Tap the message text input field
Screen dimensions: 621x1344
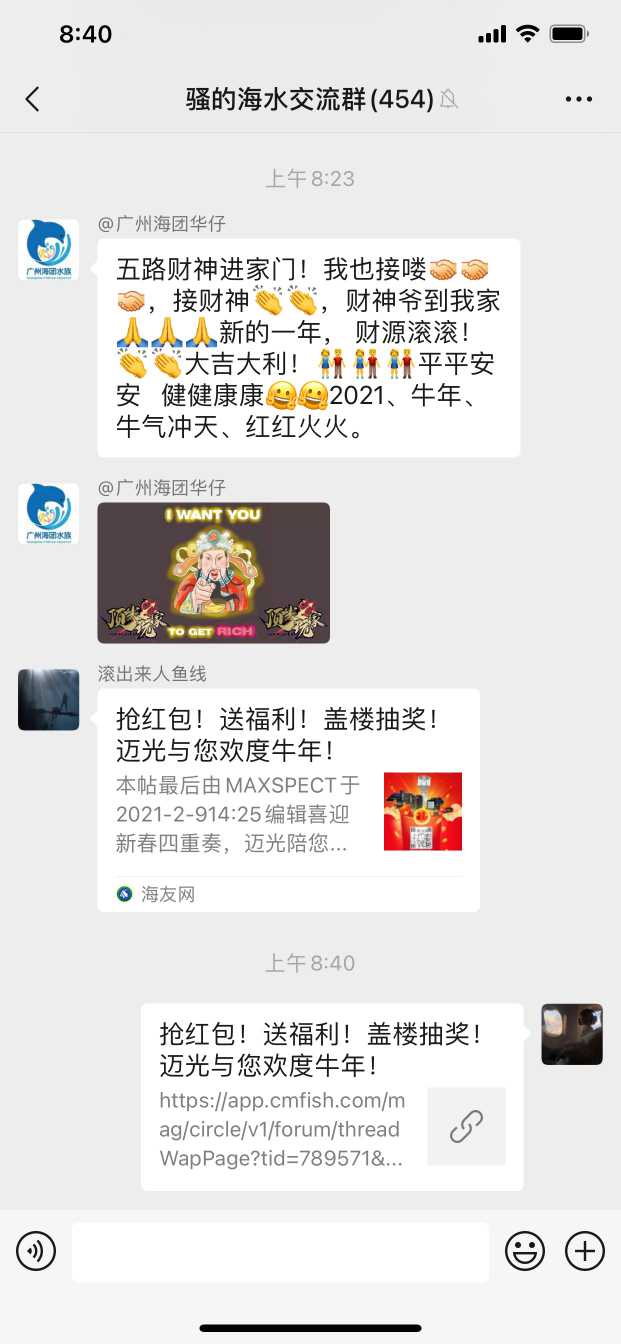[x=280, y=1251]
